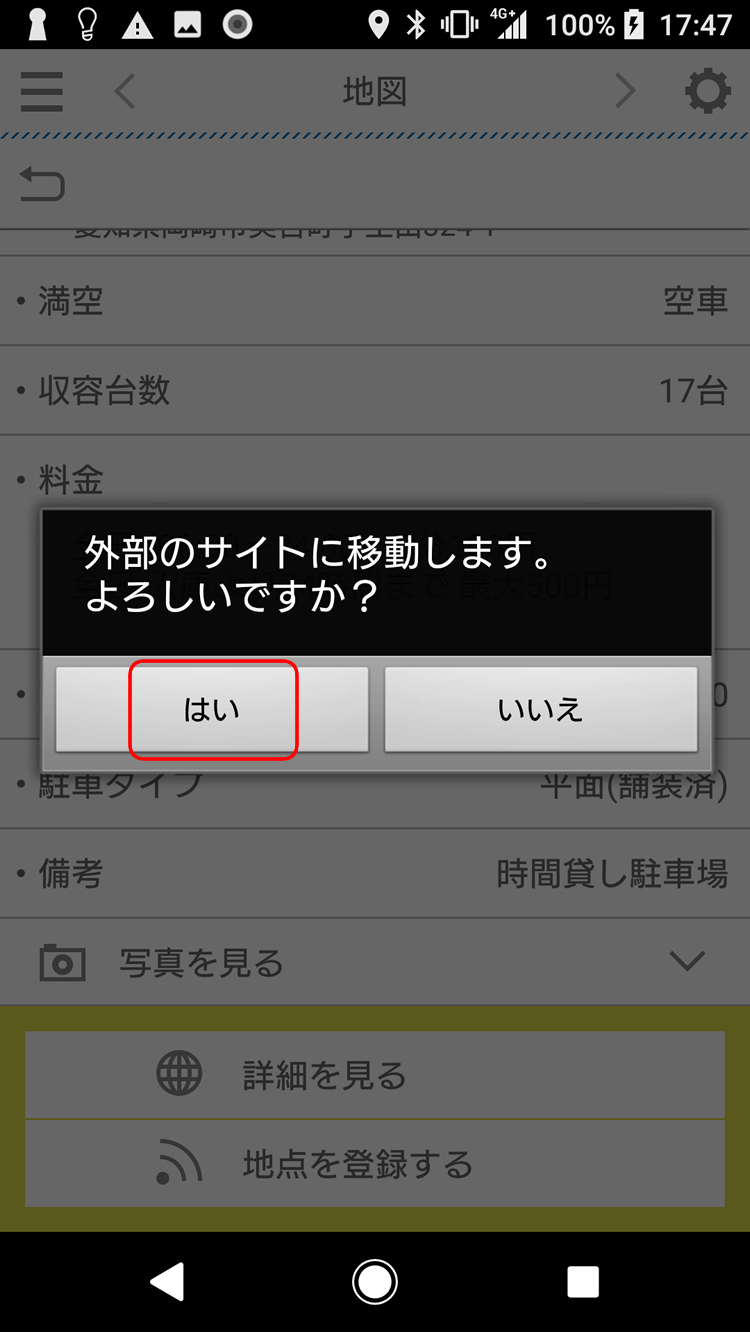Decline by tapping いいえ
Image resolution: width=750 pixels, height=1334 pixels.
[x=540, y=709]
